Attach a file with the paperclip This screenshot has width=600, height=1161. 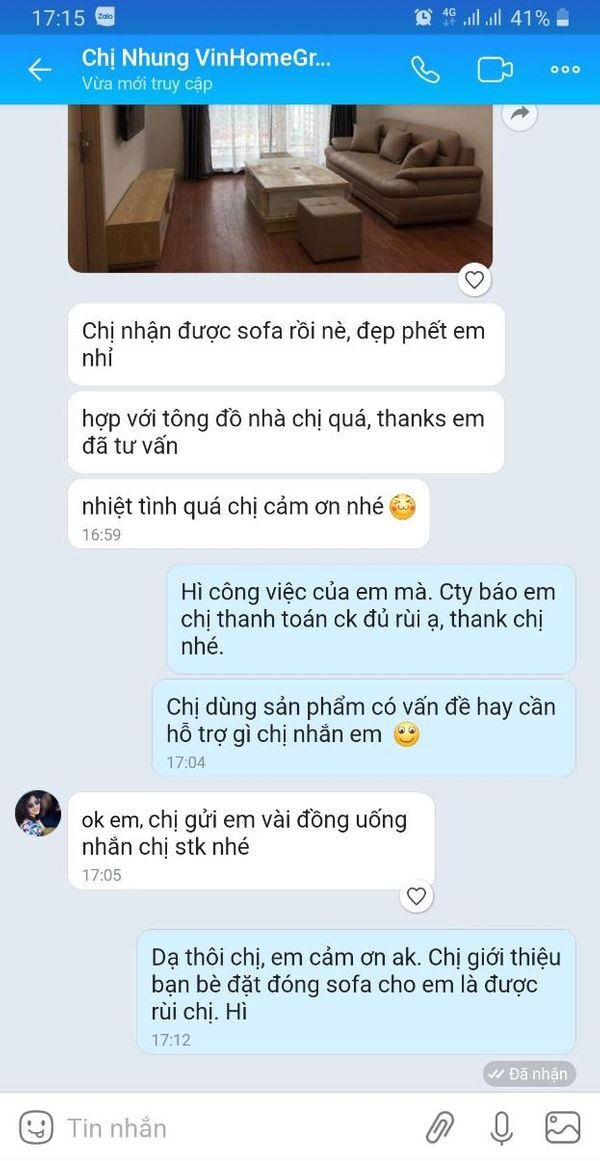[439, 1128]
